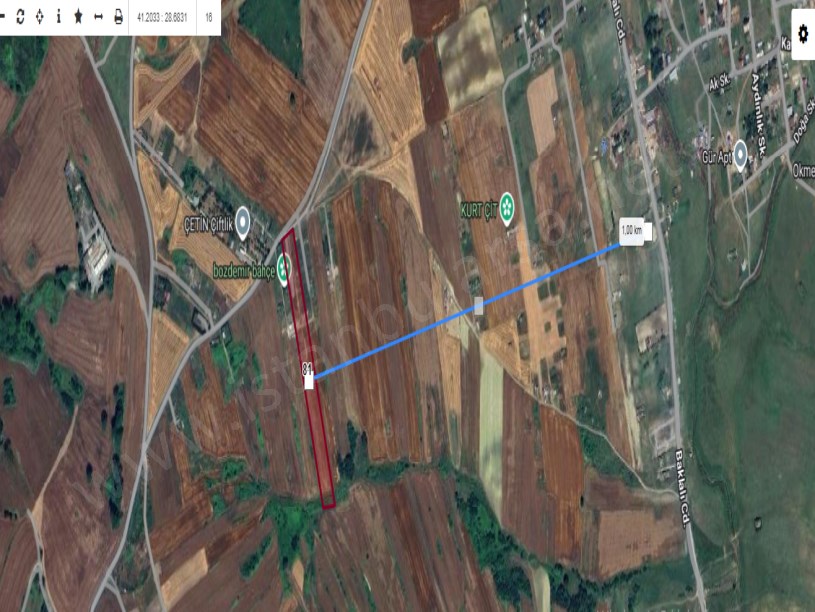The height and width of the screenshot is (612, 815).
Task: Center the map on current location
Action: pos(39,17)
